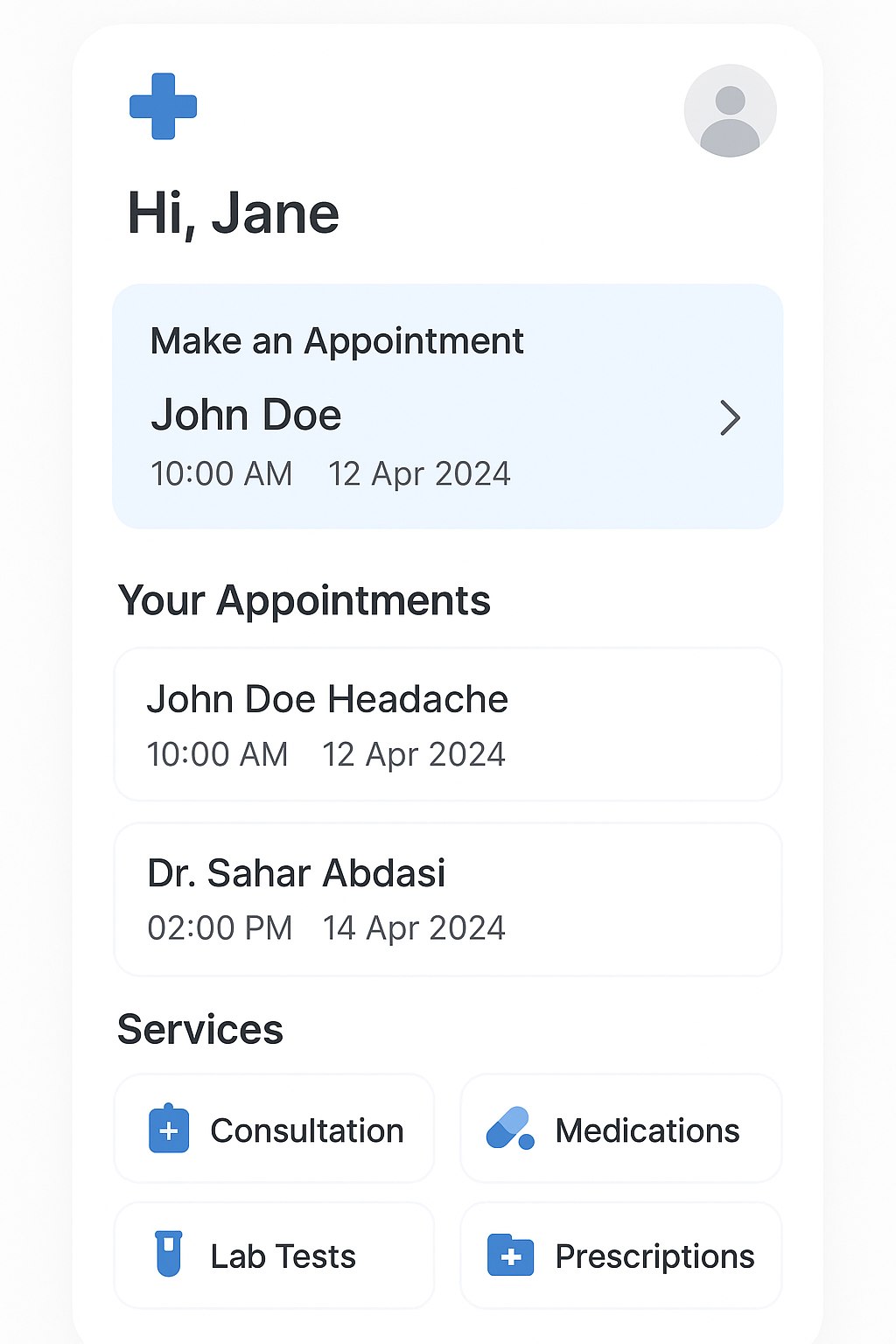
Task: Open the Dr. Sahar Abdasi appointment
Action: click(448, 899)
